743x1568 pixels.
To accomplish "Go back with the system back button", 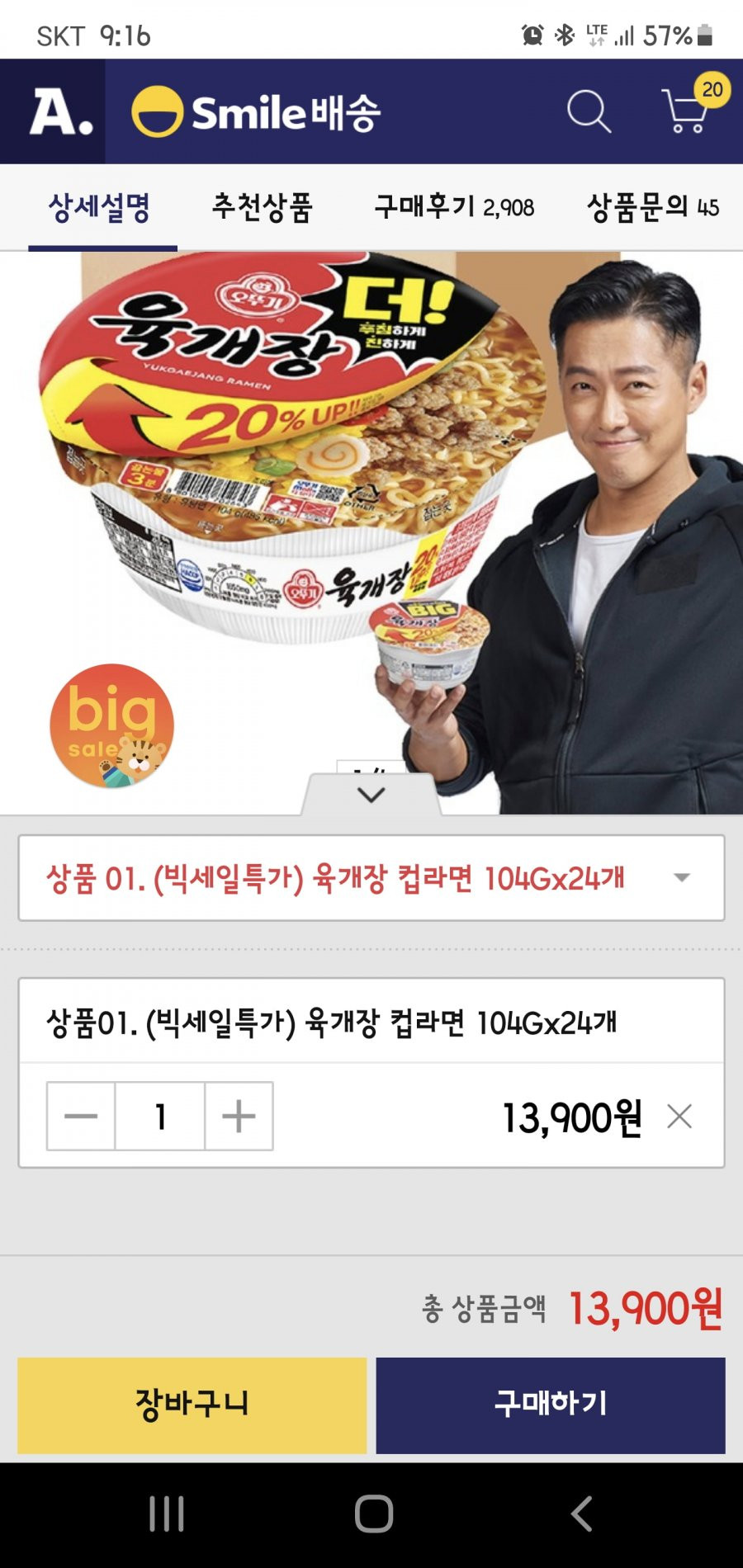I will click(x=581, y=1514).
